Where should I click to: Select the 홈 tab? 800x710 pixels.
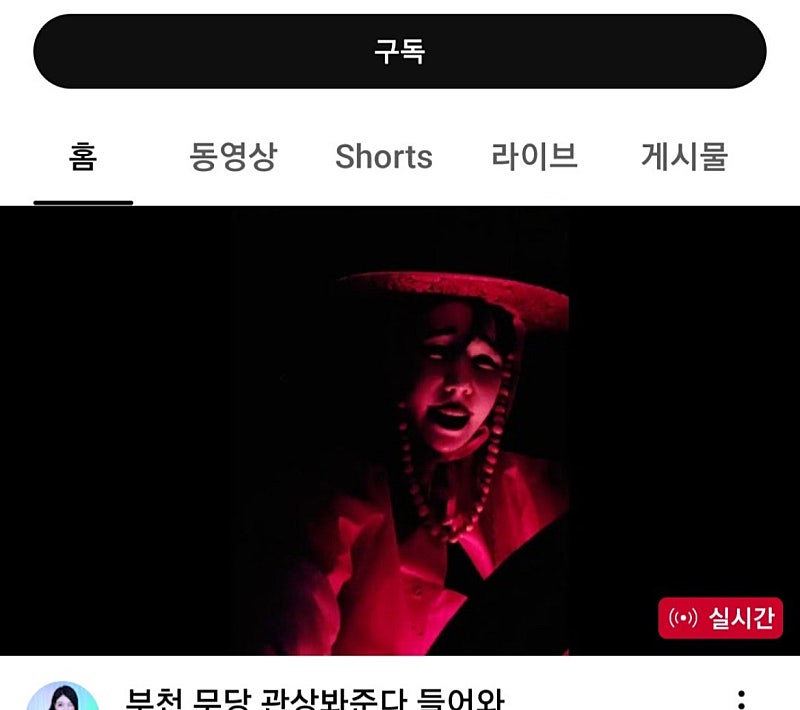pyautogui.click(x=83, y=157)
